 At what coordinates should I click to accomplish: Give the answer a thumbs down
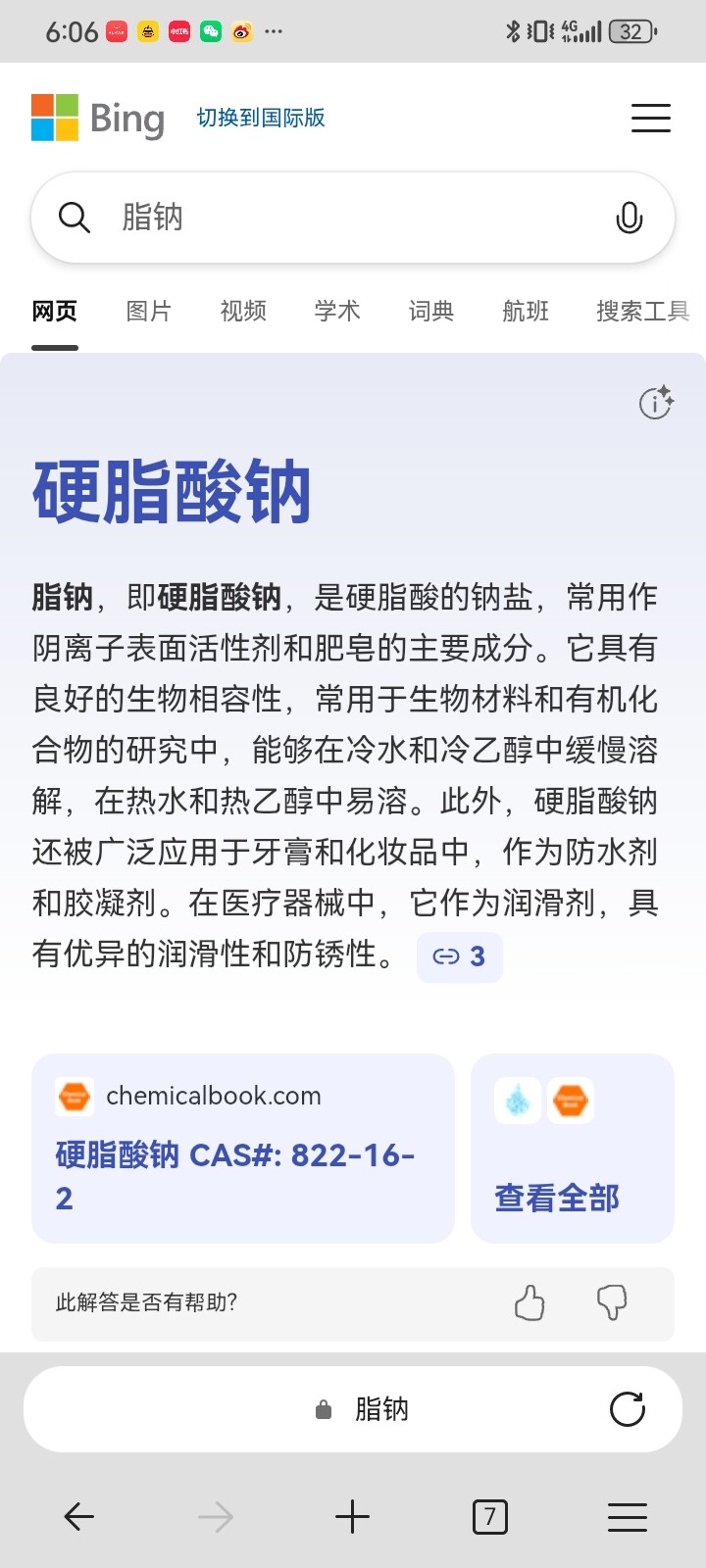point(612,1303)
